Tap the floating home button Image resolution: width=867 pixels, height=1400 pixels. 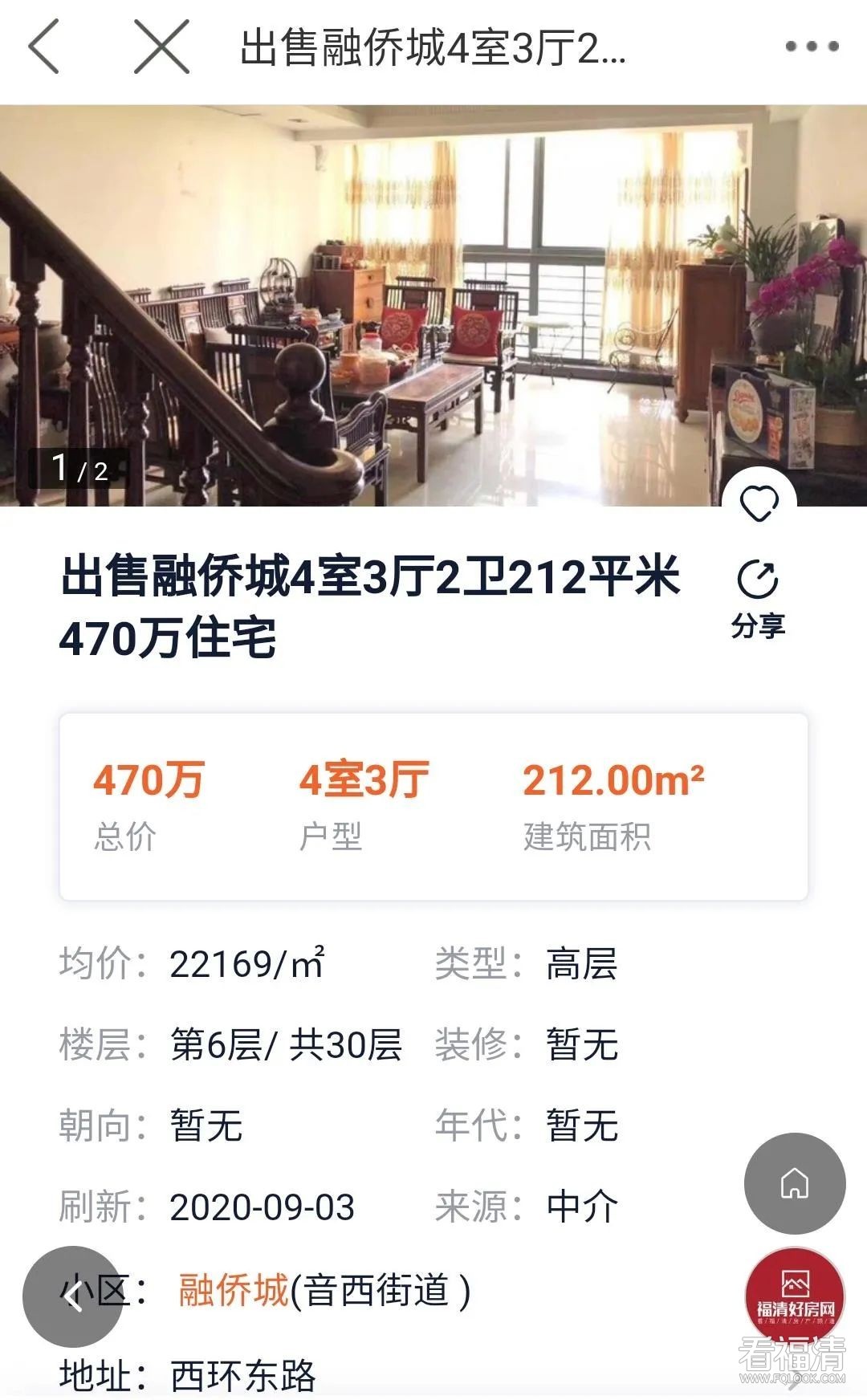(x=795, y=1183)
